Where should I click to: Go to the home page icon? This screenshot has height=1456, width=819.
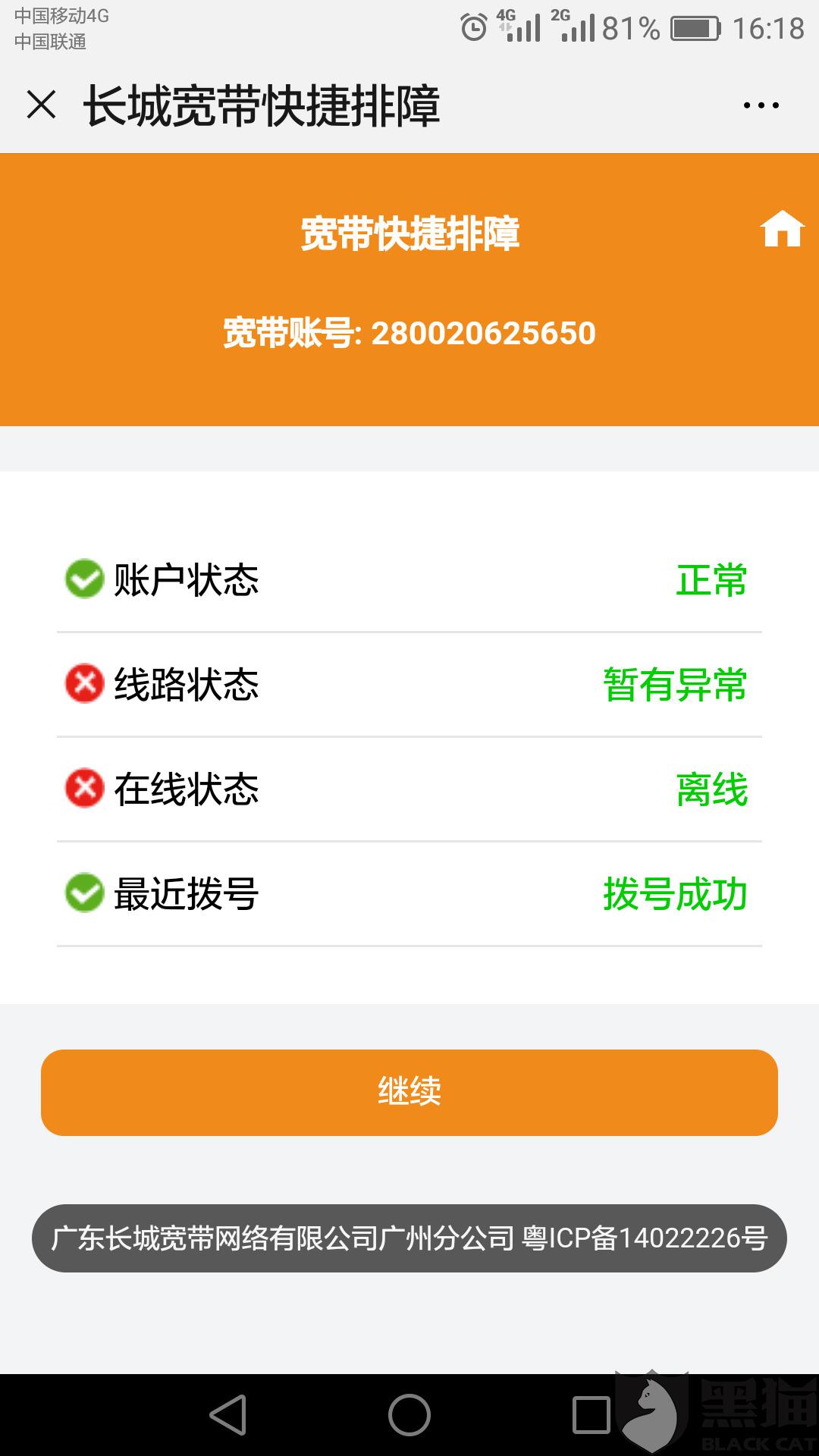[x=782, y=228]
